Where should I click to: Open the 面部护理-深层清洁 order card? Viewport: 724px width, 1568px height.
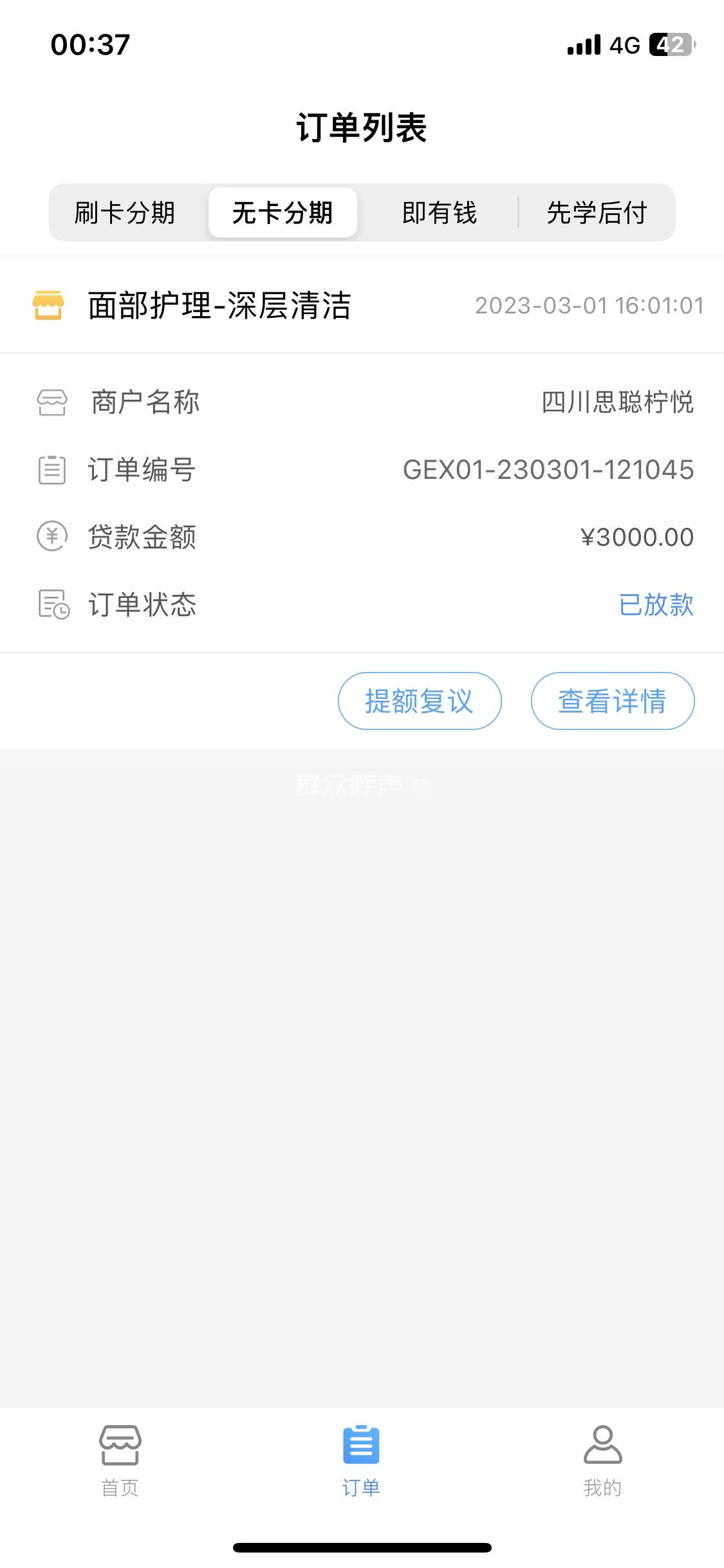[x=219, y=306]
